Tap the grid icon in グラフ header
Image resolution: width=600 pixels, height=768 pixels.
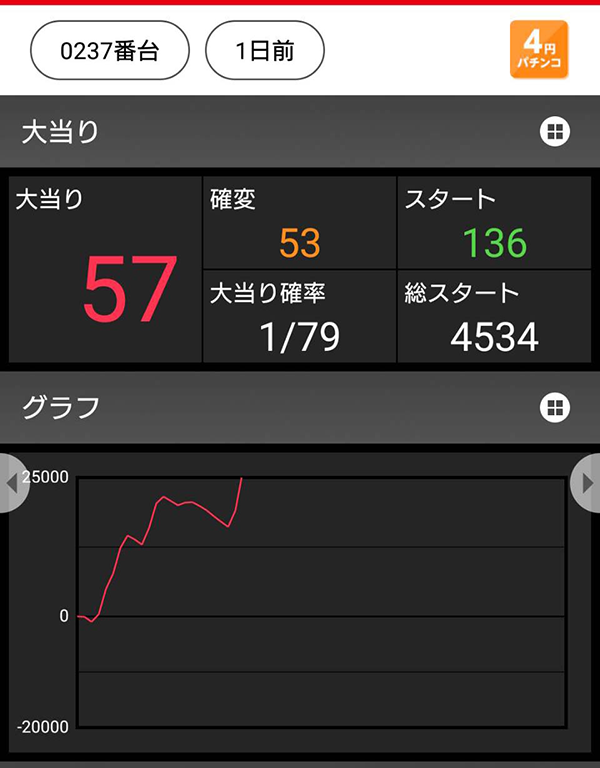555,407
